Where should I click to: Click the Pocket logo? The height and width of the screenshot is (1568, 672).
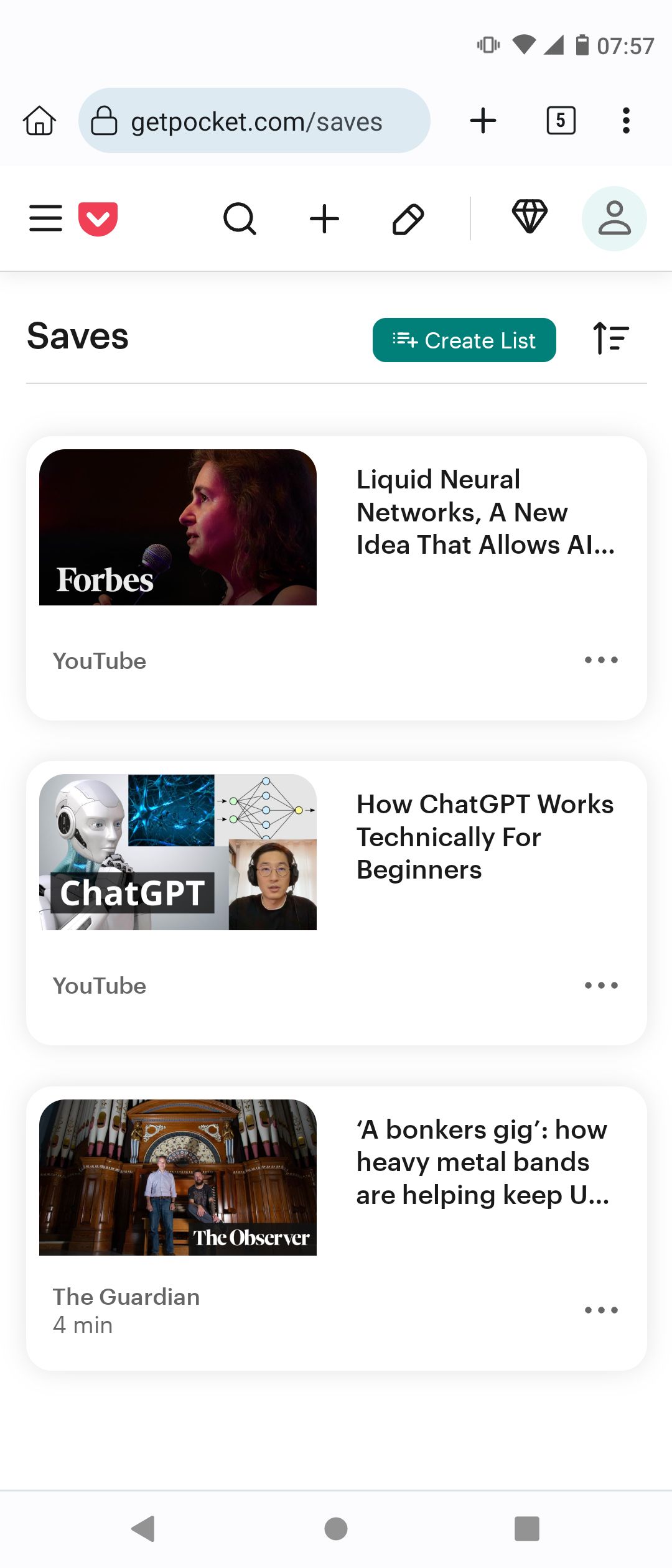[100, 218]
